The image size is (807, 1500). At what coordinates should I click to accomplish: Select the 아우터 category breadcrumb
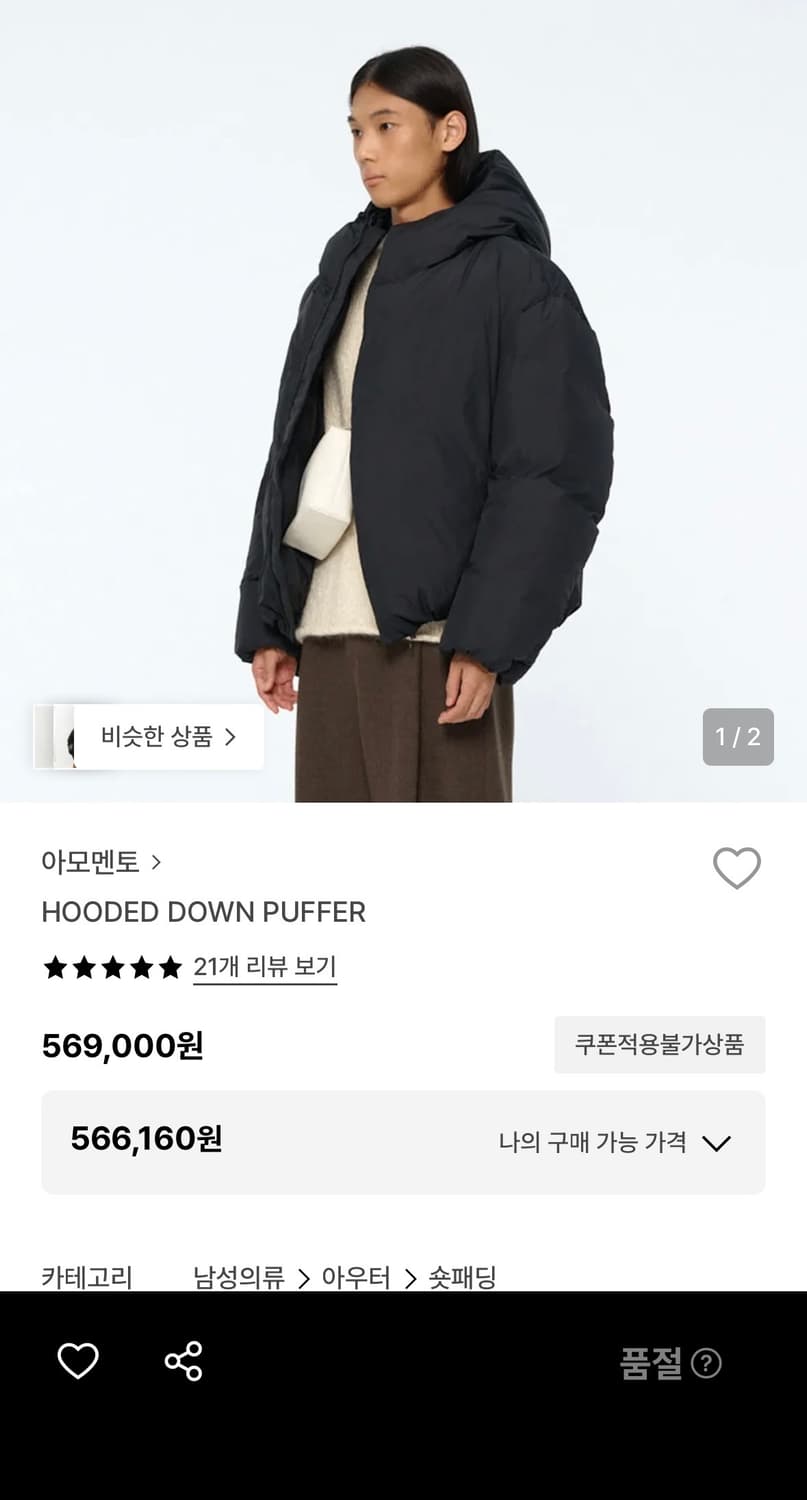click(355, 1277)
